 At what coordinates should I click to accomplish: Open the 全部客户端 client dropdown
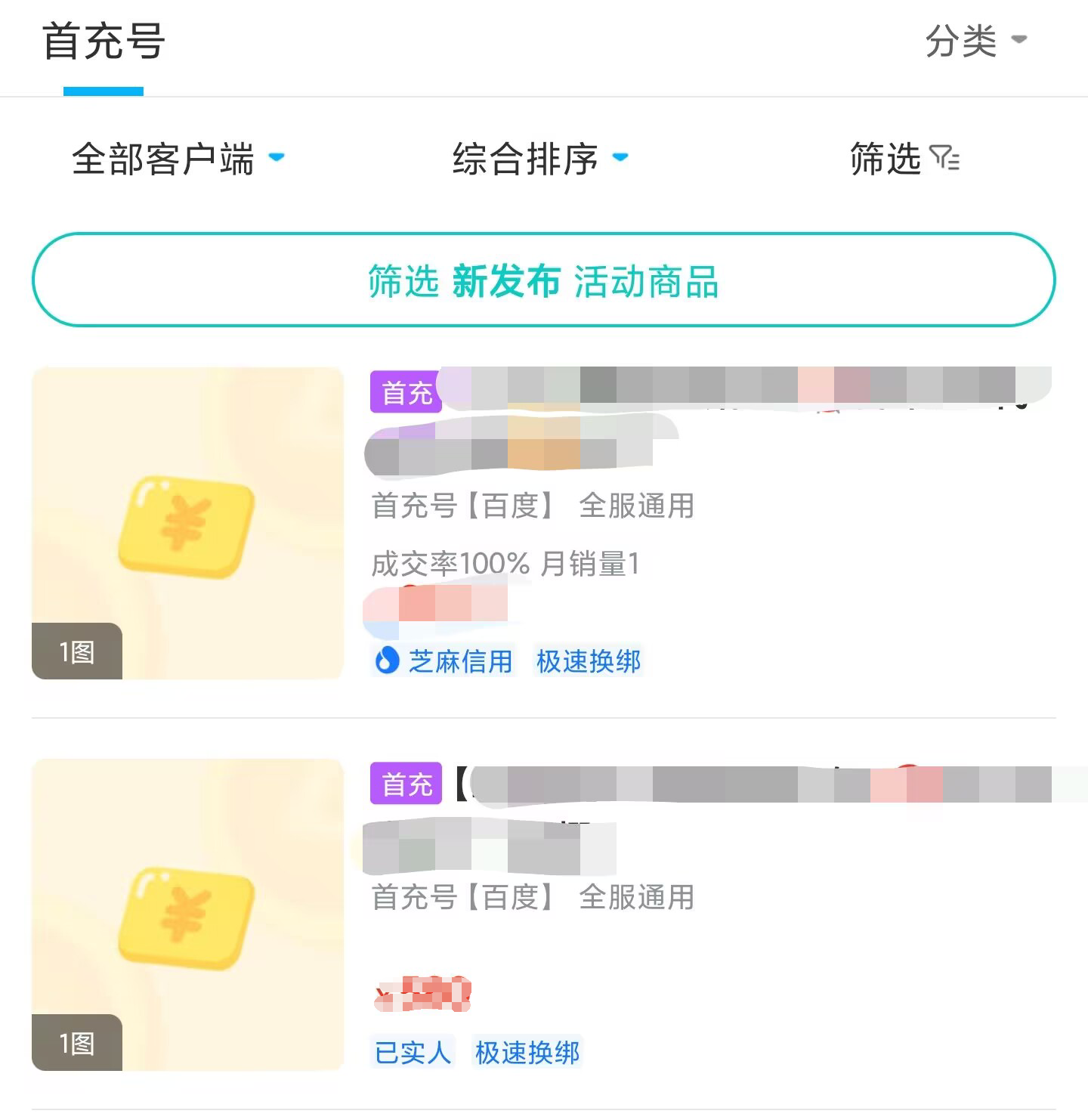coord(178,159)
